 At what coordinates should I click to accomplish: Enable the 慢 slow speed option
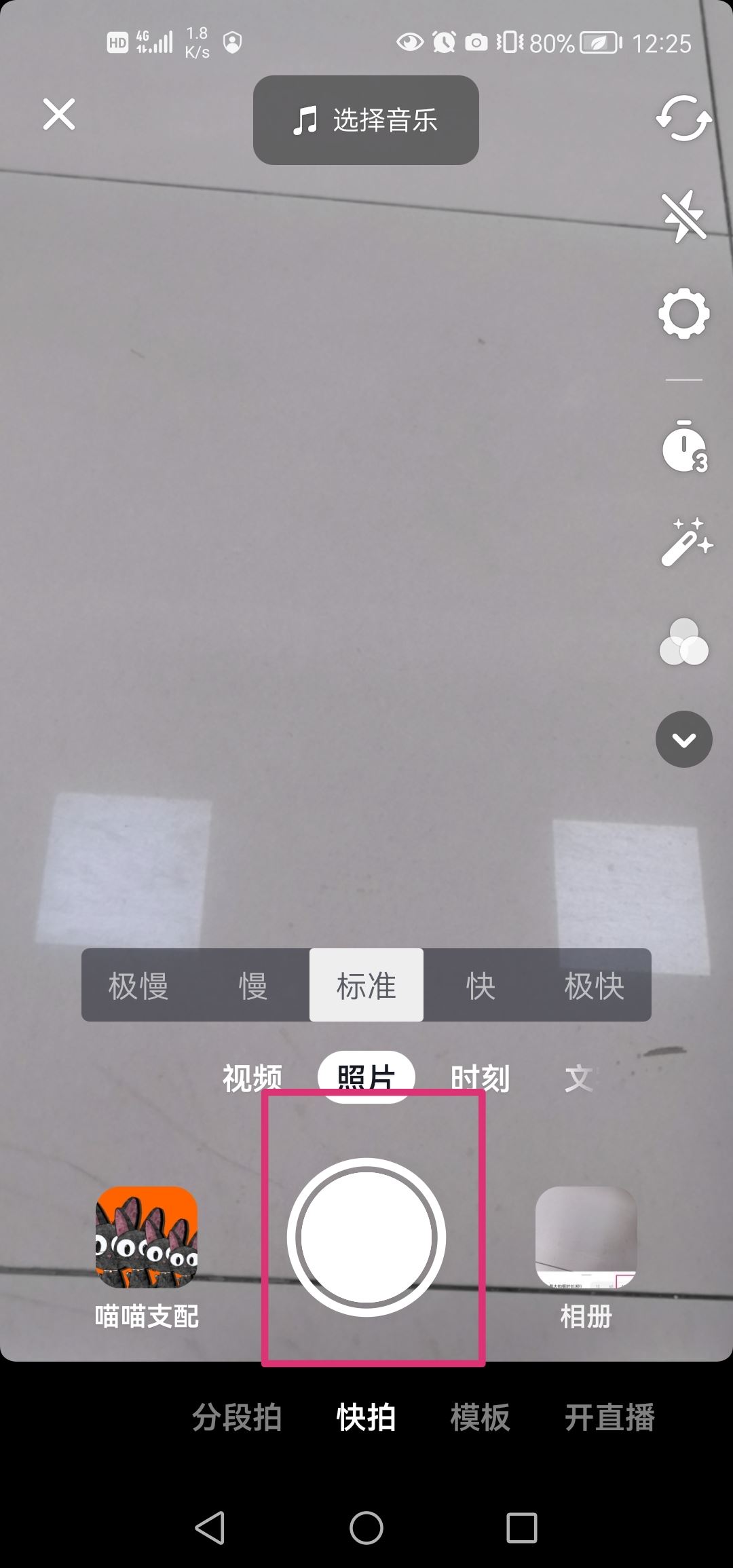(252, 986)
